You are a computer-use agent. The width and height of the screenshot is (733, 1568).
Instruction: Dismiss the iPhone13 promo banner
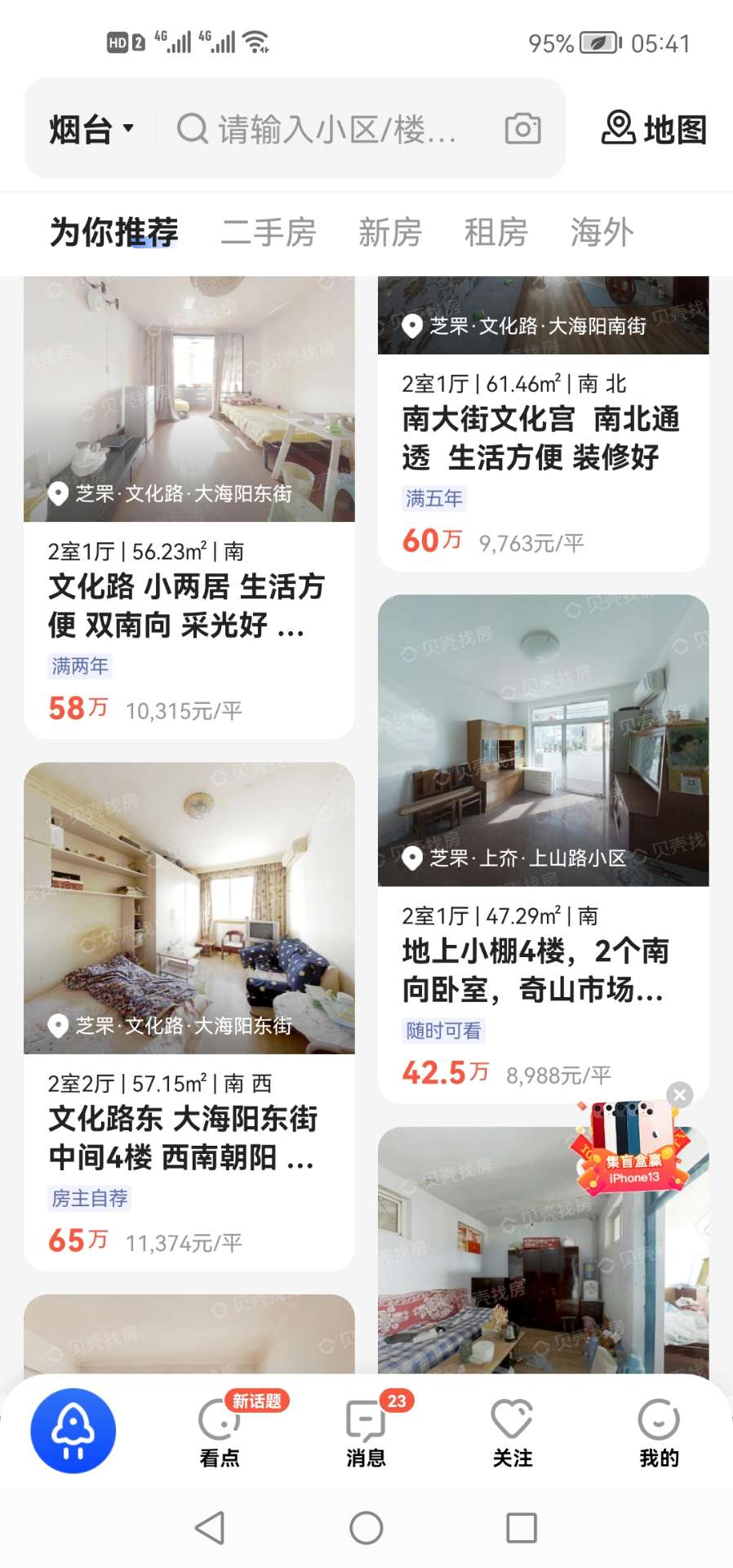click(680, 1094)
